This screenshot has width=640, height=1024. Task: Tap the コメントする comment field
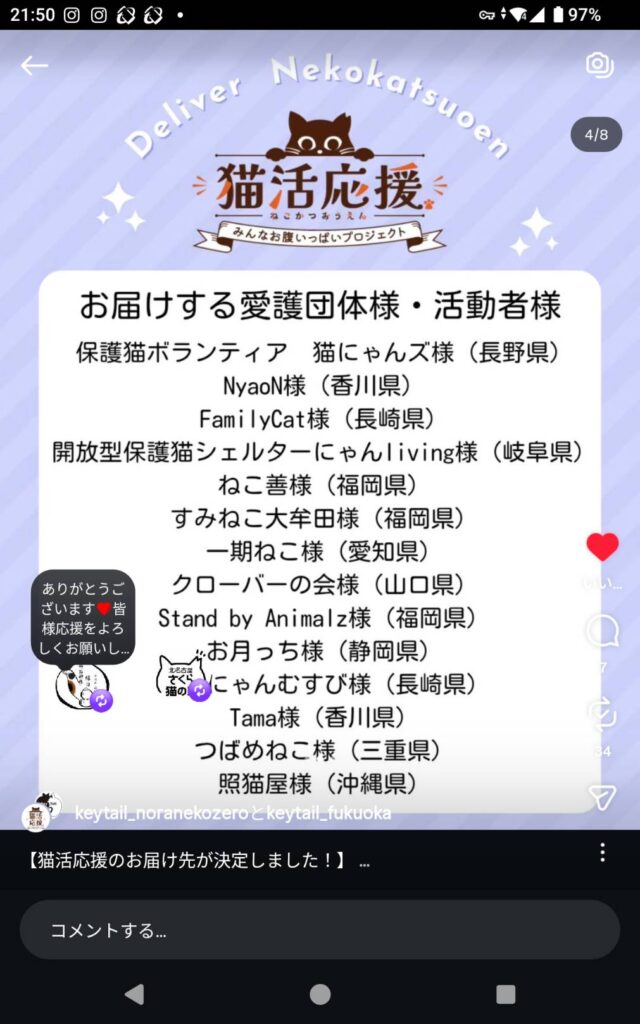click(x=320, y=930)
